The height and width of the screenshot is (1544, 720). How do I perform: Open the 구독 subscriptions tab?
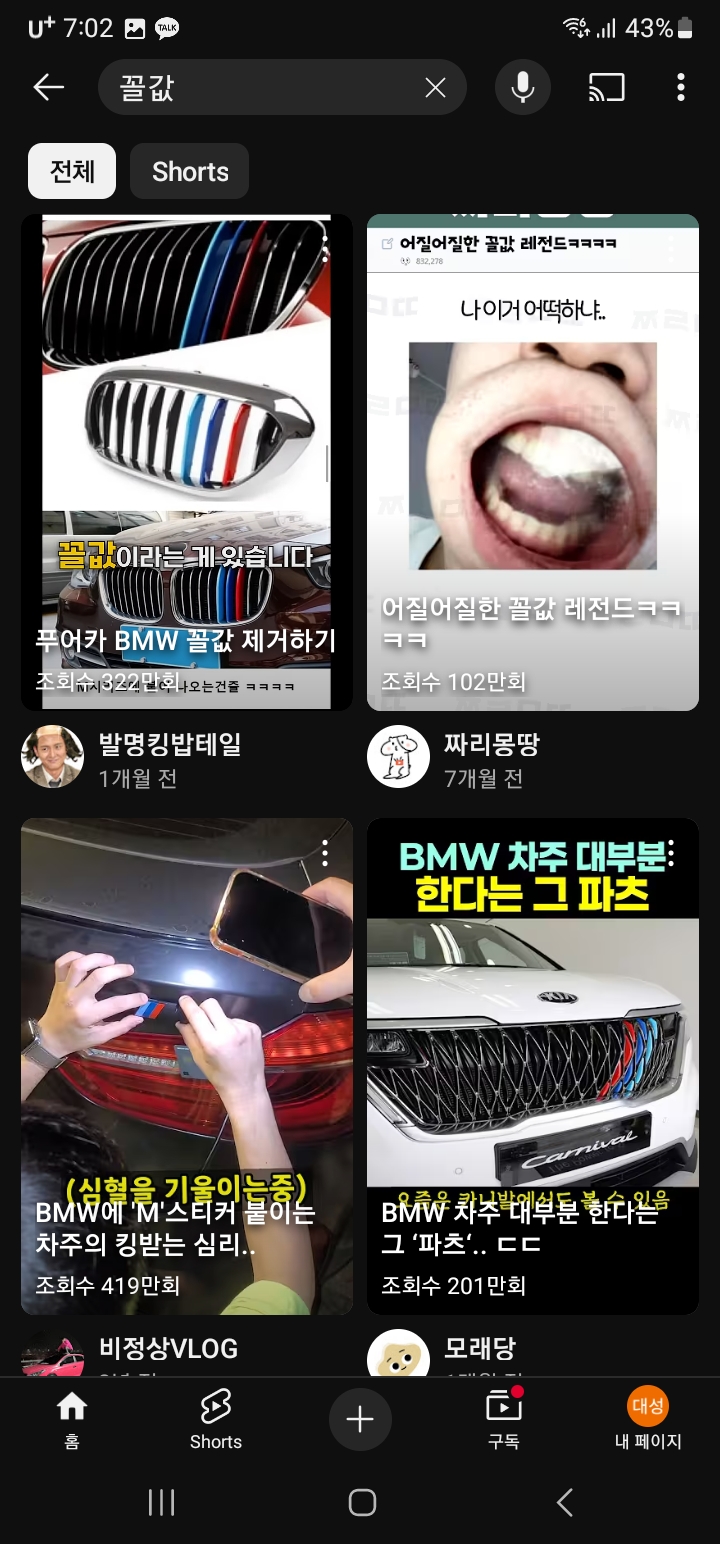(x=504, y=1420)
